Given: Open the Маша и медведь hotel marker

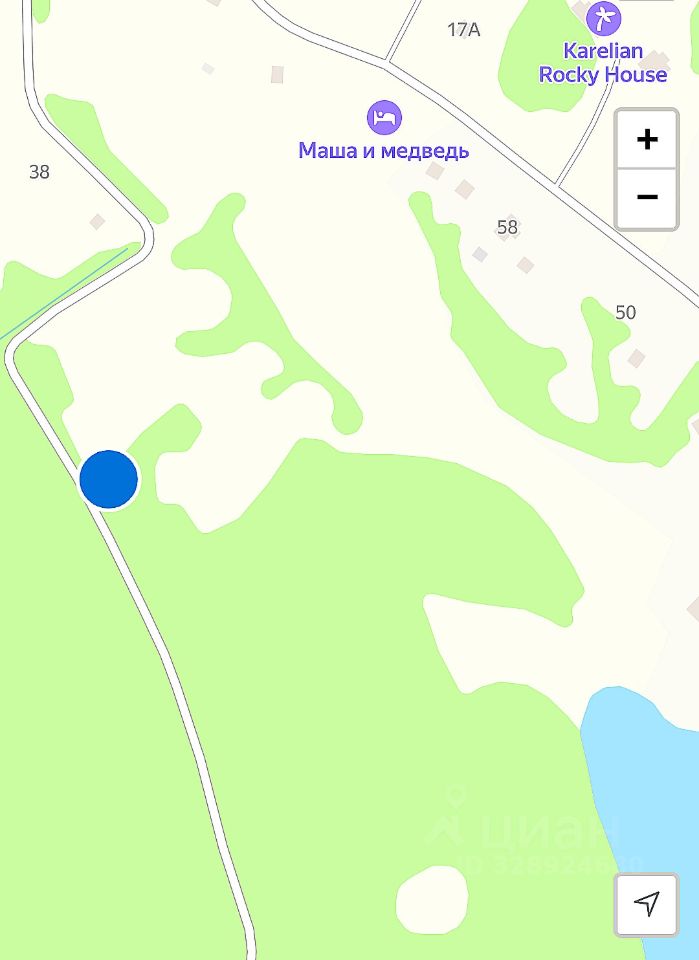Looking at the screenshot, I should pos(384,118).
